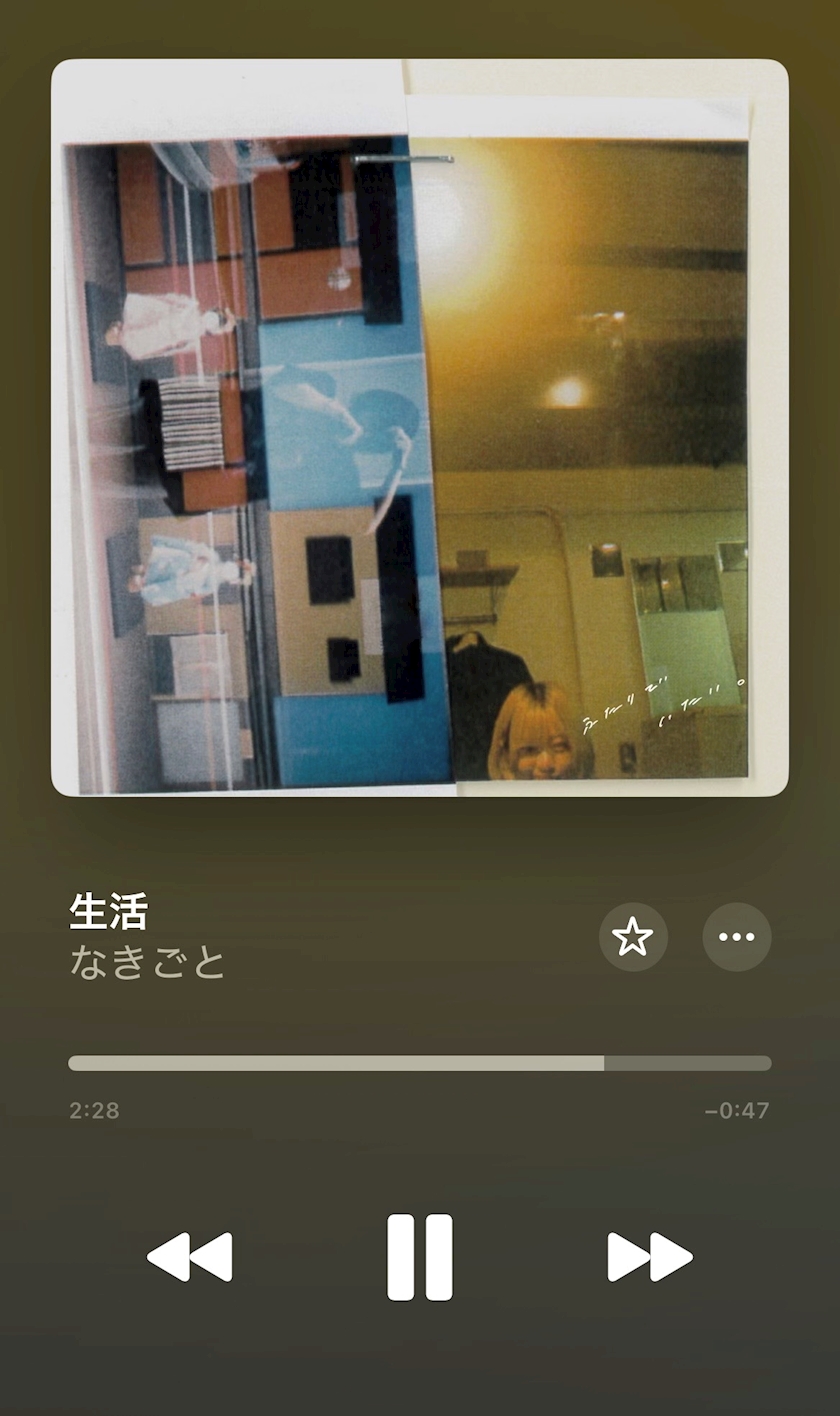The width and height of the screenshot is (840, 1416).
Task: Favorite the song 生活 with the star
Action: [x=633, y=937]
